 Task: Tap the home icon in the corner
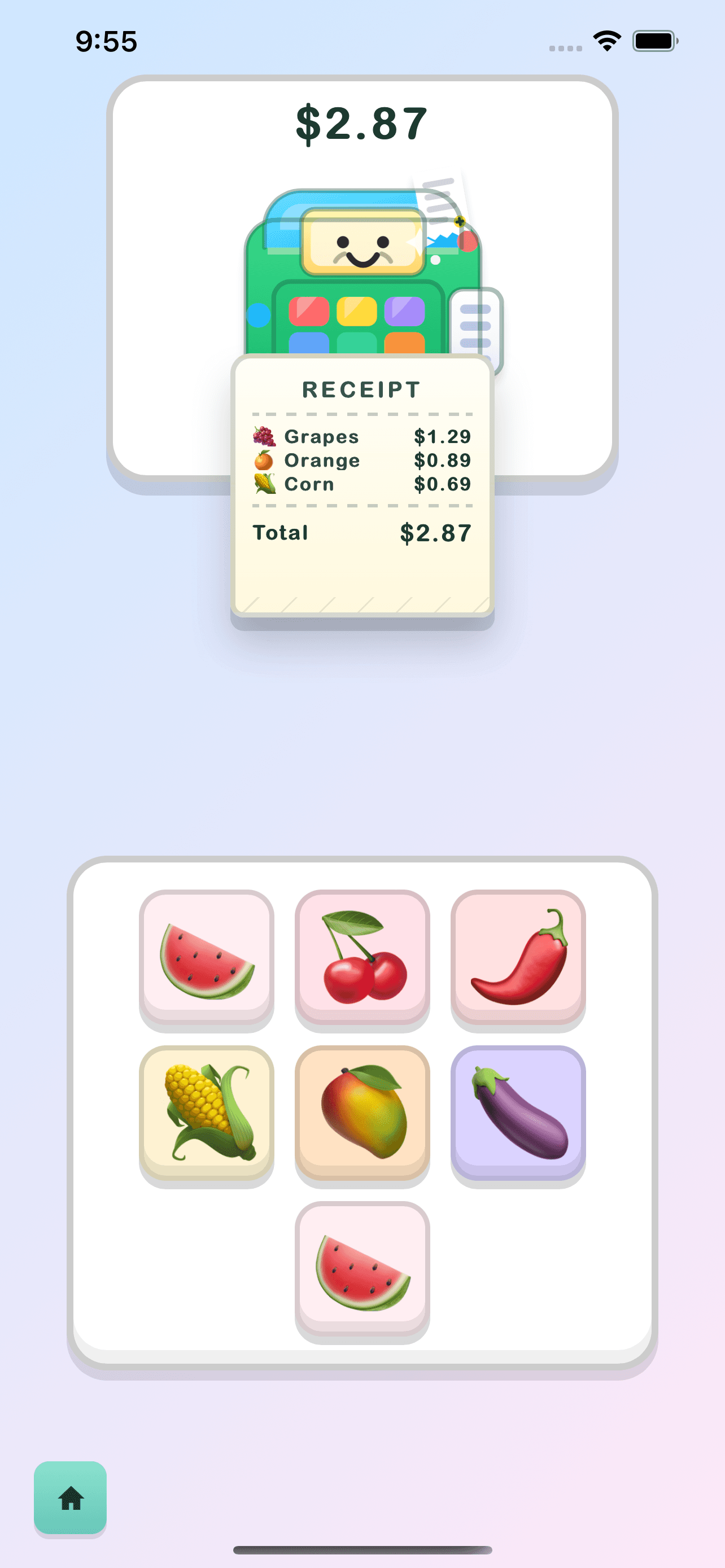coord(71,1499)
